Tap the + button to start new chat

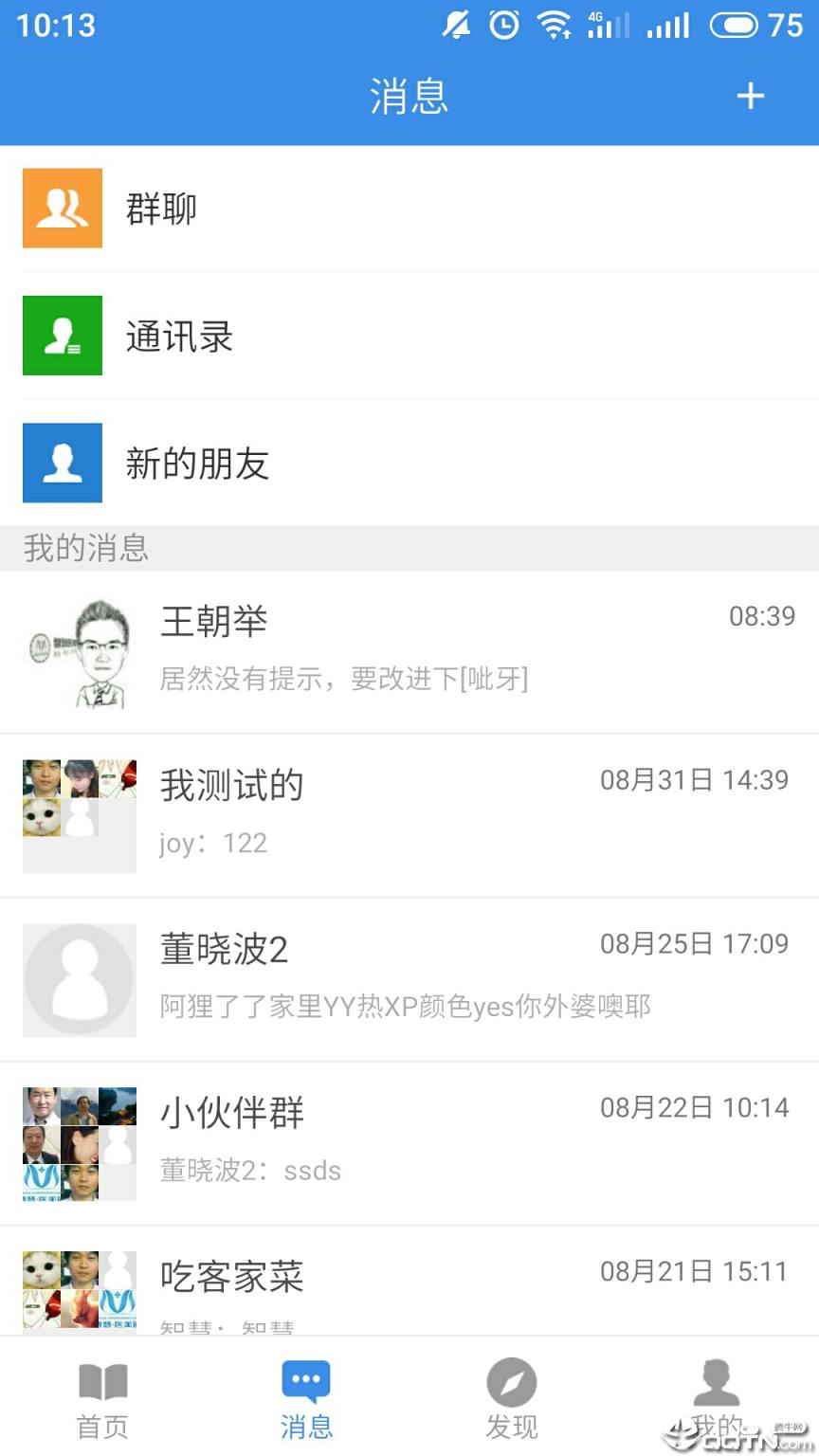click(750, 95)
